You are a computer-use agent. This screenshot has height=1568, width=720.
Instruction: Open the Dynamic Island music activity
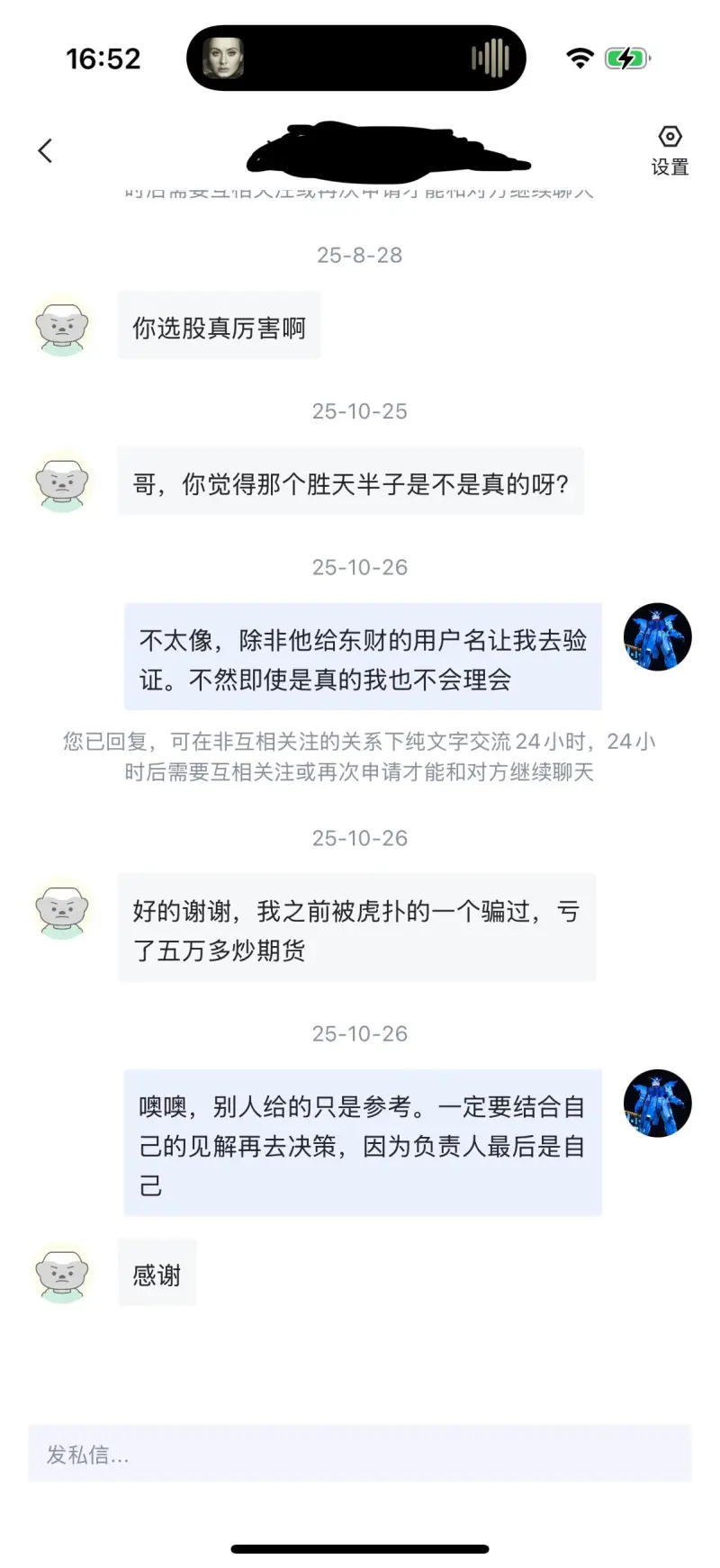pos(356,59)
